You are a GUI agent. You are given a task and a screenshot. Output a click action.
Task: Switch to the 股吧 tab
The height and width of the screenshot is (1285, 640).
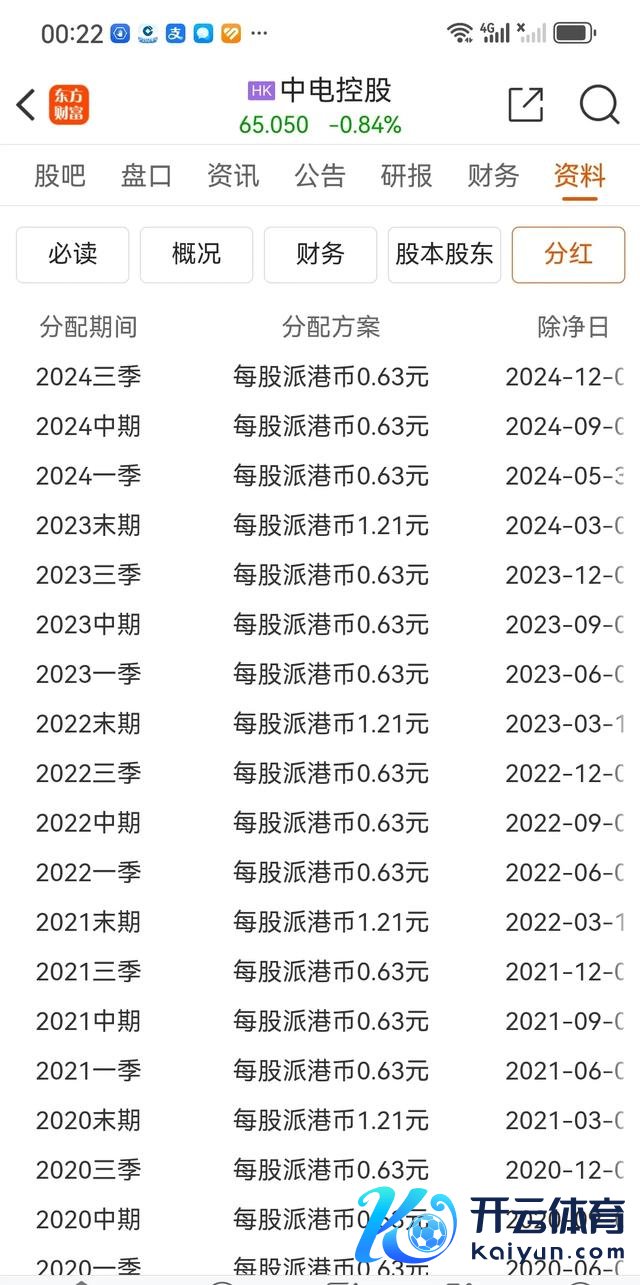tap(60, 176)
